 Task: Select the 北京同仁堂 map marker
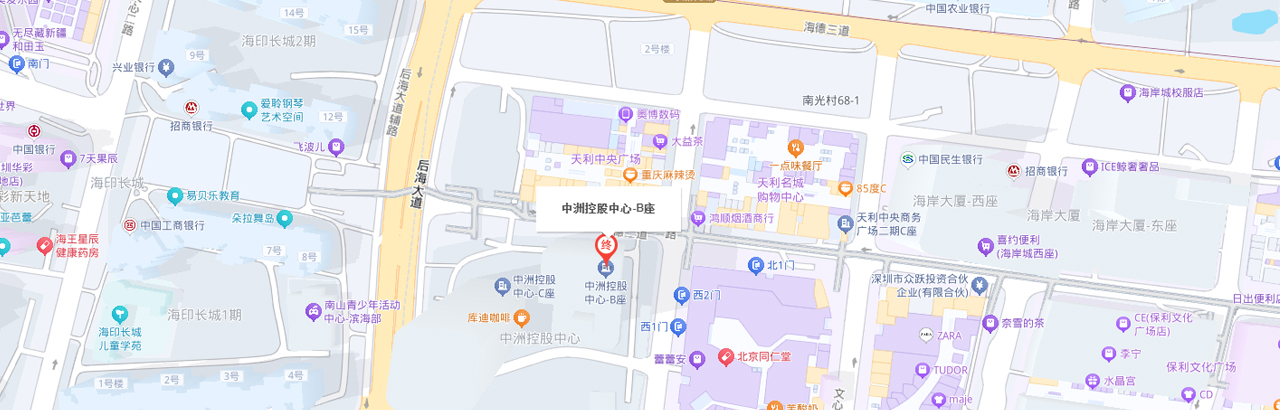click(x=727, y=356)
